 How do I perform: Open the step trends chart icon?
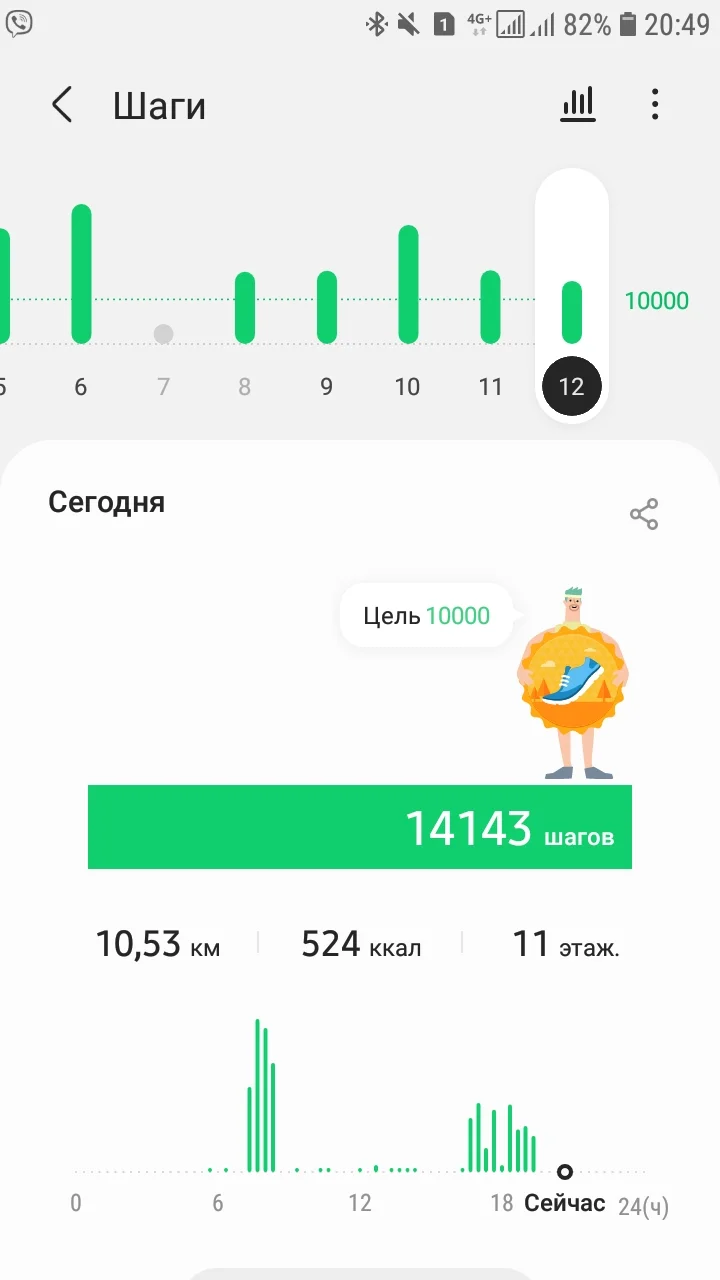[x=578, y=104]
